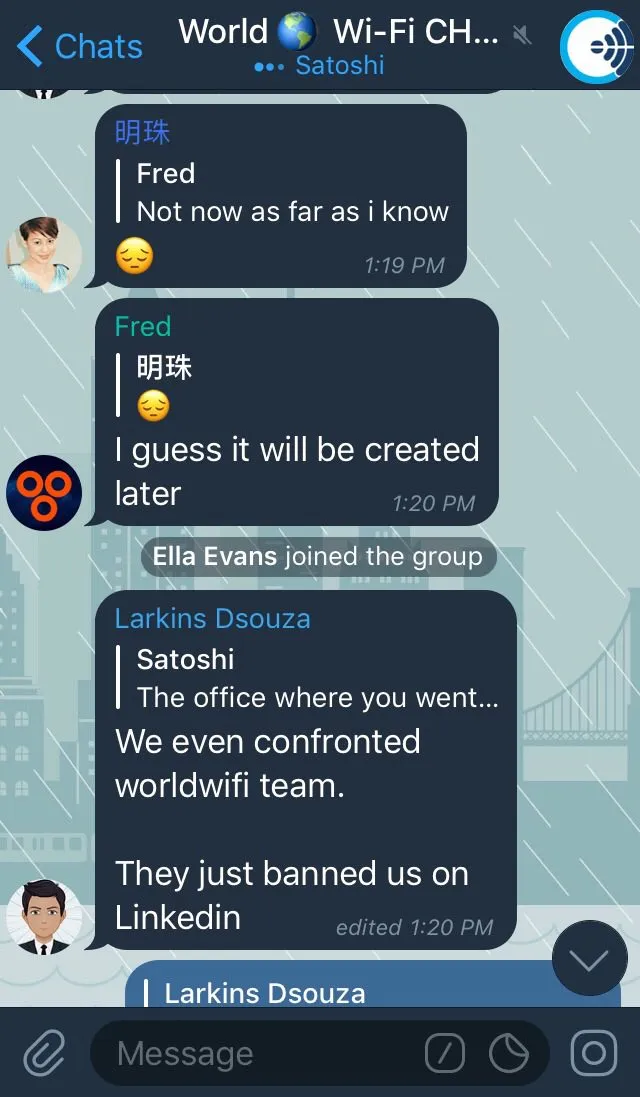Open 明珠's profile photo
640x1097 pixels.
[x=44, y=255]
